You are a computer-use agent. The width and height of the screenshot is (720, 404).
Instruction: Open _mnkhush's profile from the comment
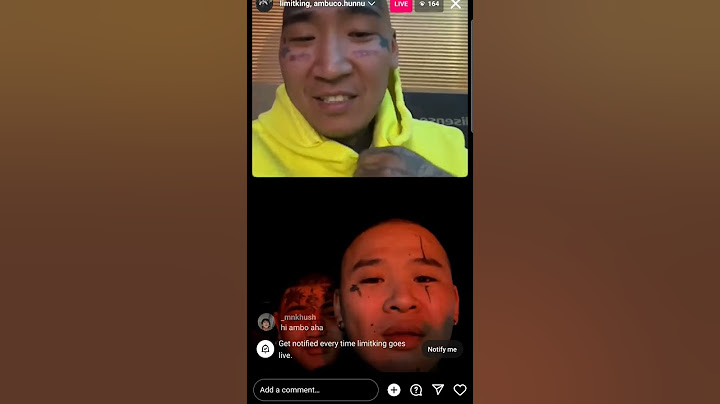[x=267, y=322]
